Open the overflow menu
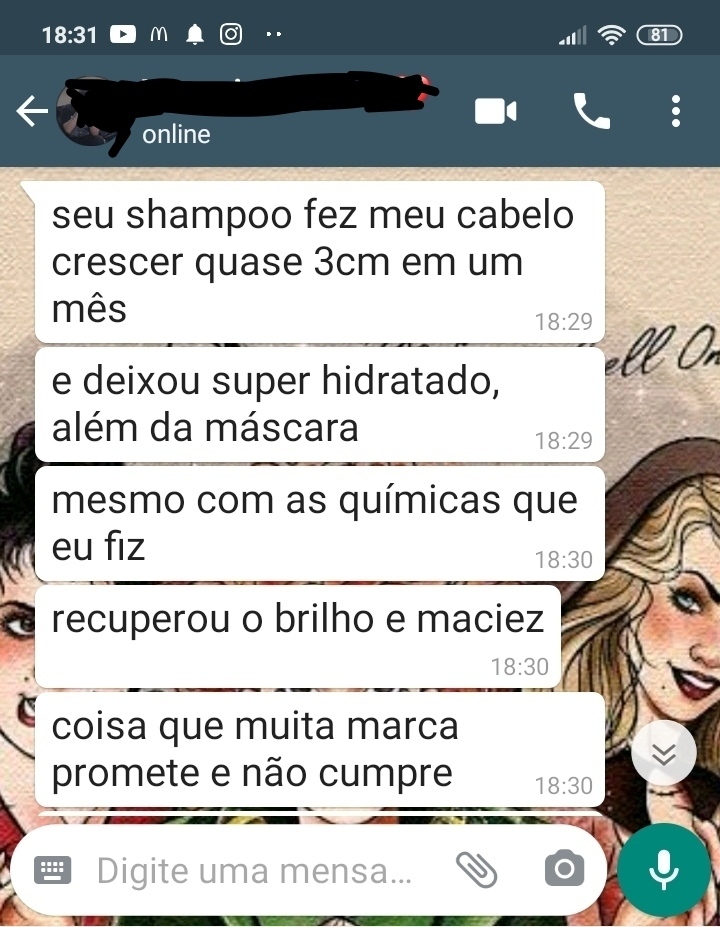The image size is (720, 927). tap(676, 111)
